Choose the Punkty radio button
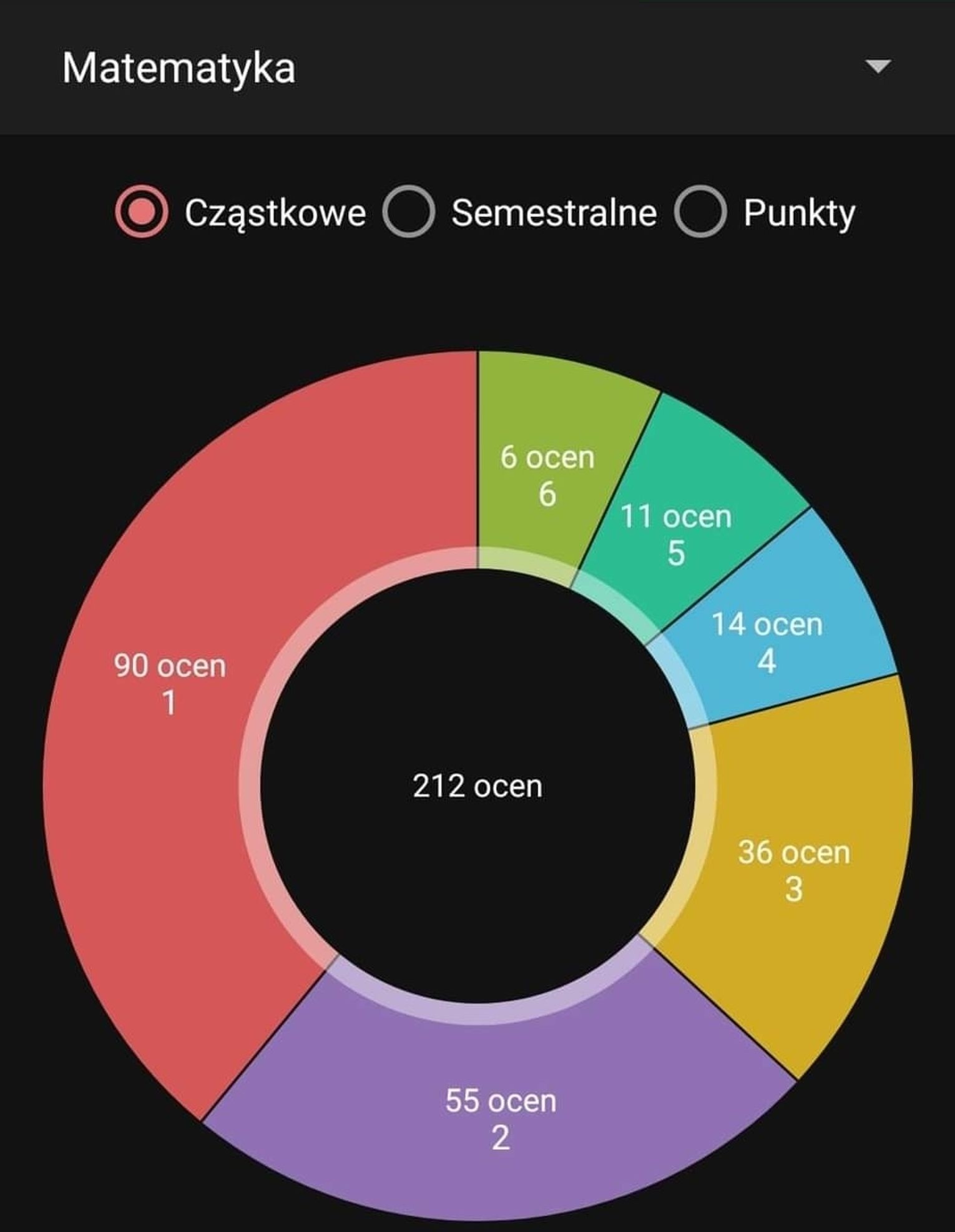Image resolution: width=955 pixels, height=1232 pixels. [x=700, y=212]
